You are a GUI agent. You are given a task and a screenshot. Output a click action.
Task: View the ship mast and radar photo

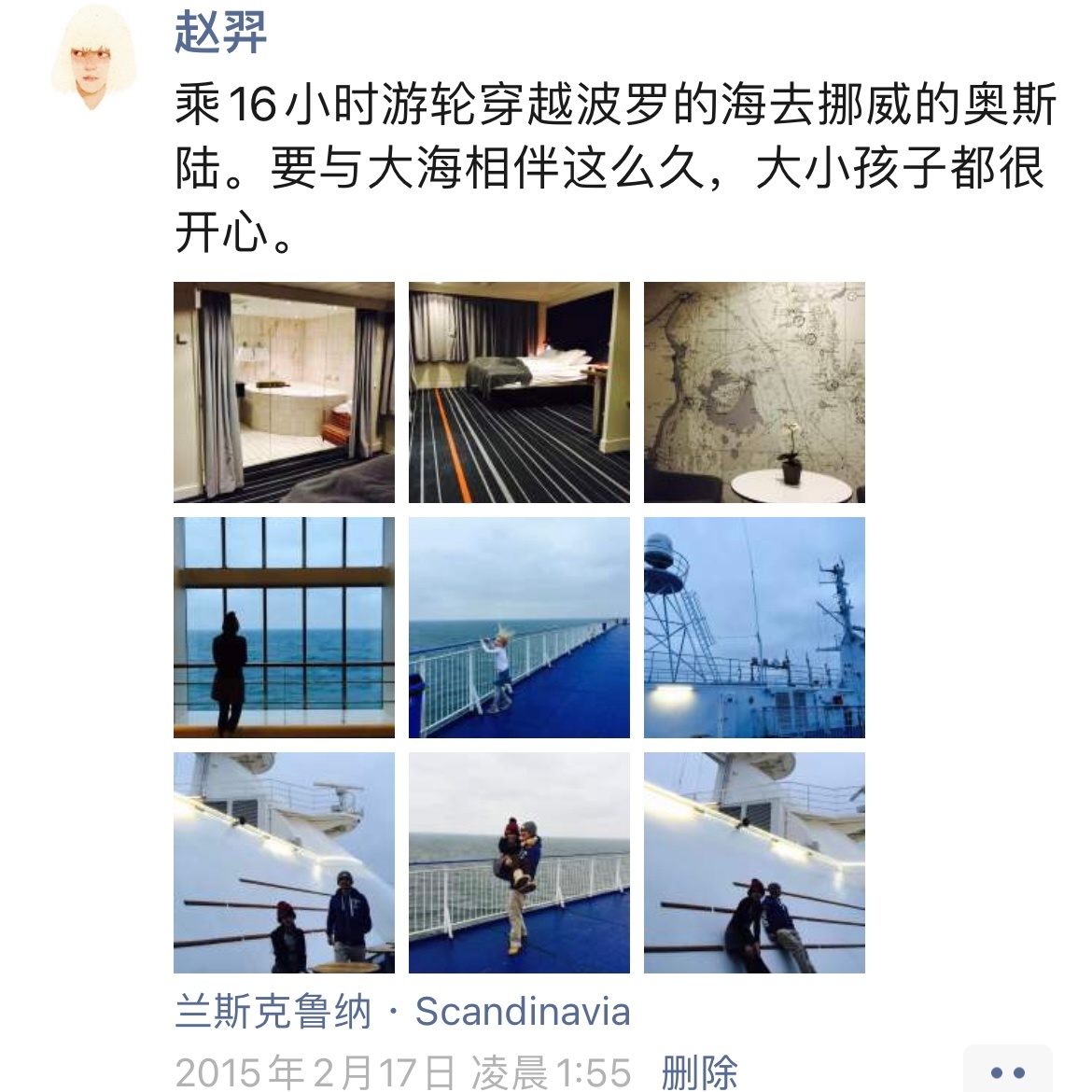[754, 627]
